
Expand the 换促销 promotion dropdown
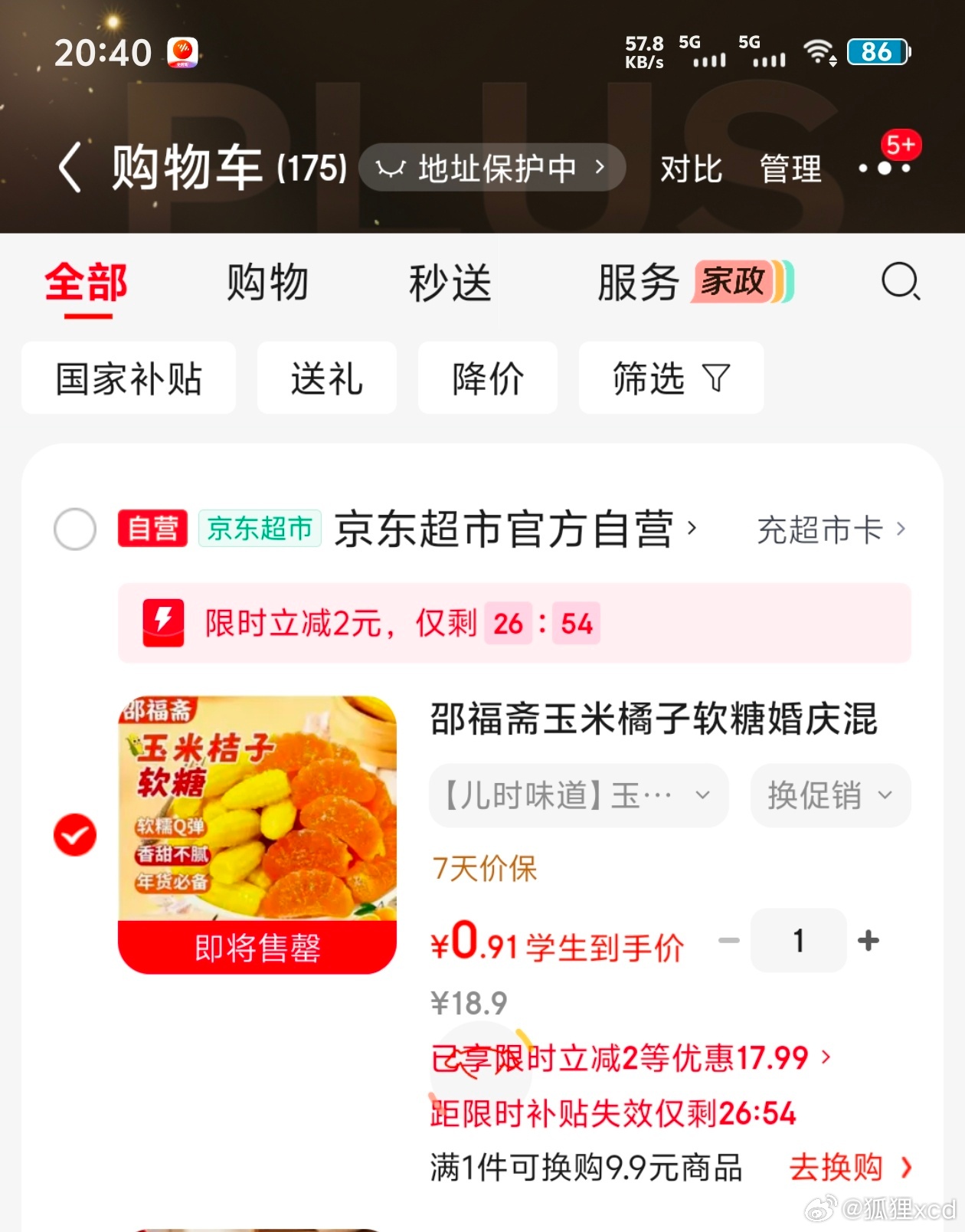pyautogui.click(x=830, y=795)
